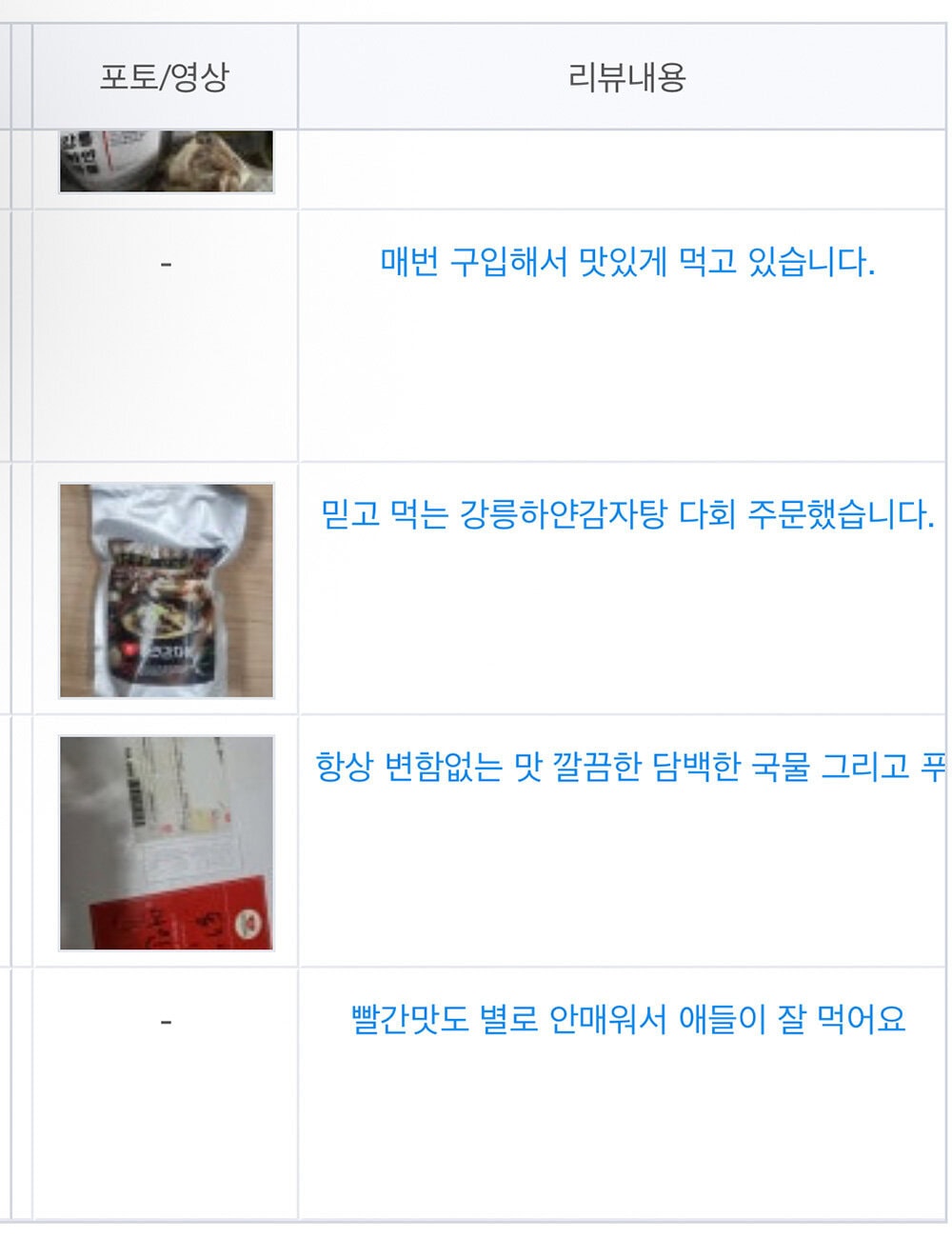952x1238 pixels.
Task: Open the review '빨간맛도 별로 안매워서 애들이 잘 먹어요'
Action: pos(627,1020)
